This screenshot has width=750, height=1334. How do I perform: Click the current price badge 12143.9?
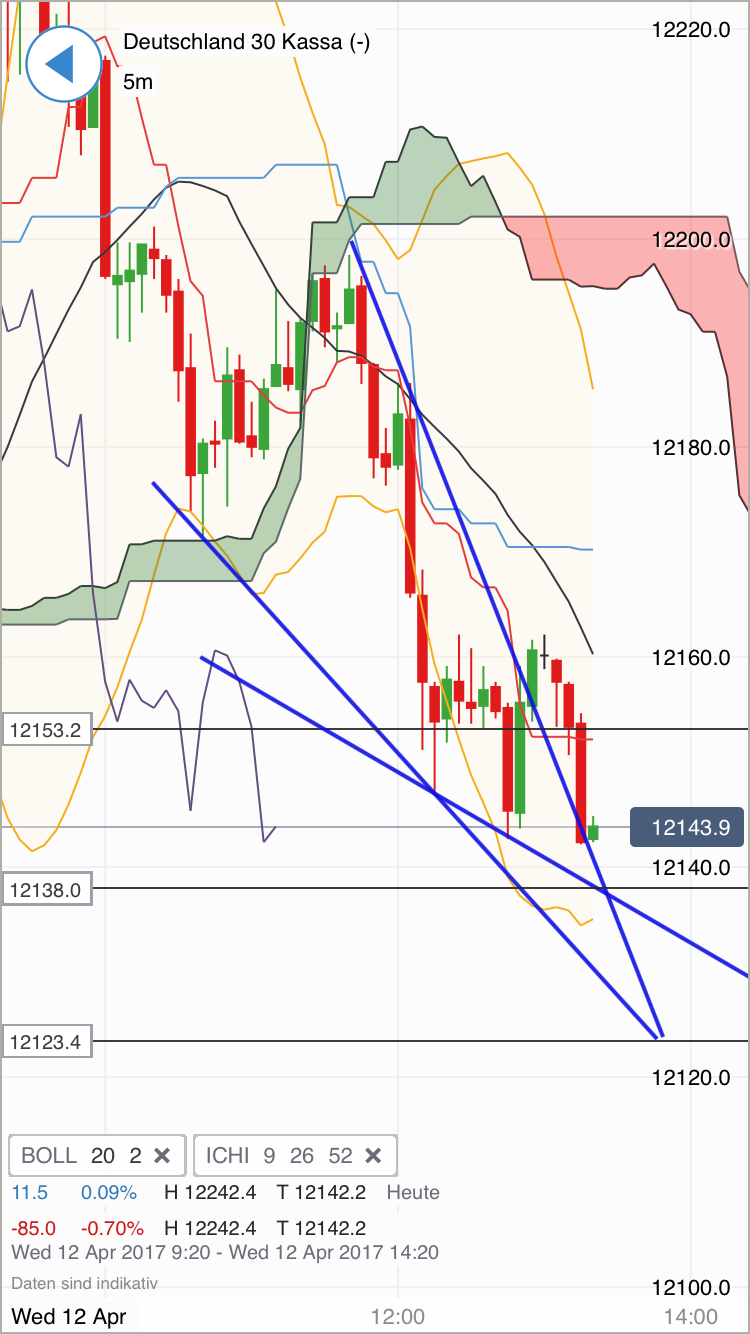pyautogui.click(x=687, y=827)
